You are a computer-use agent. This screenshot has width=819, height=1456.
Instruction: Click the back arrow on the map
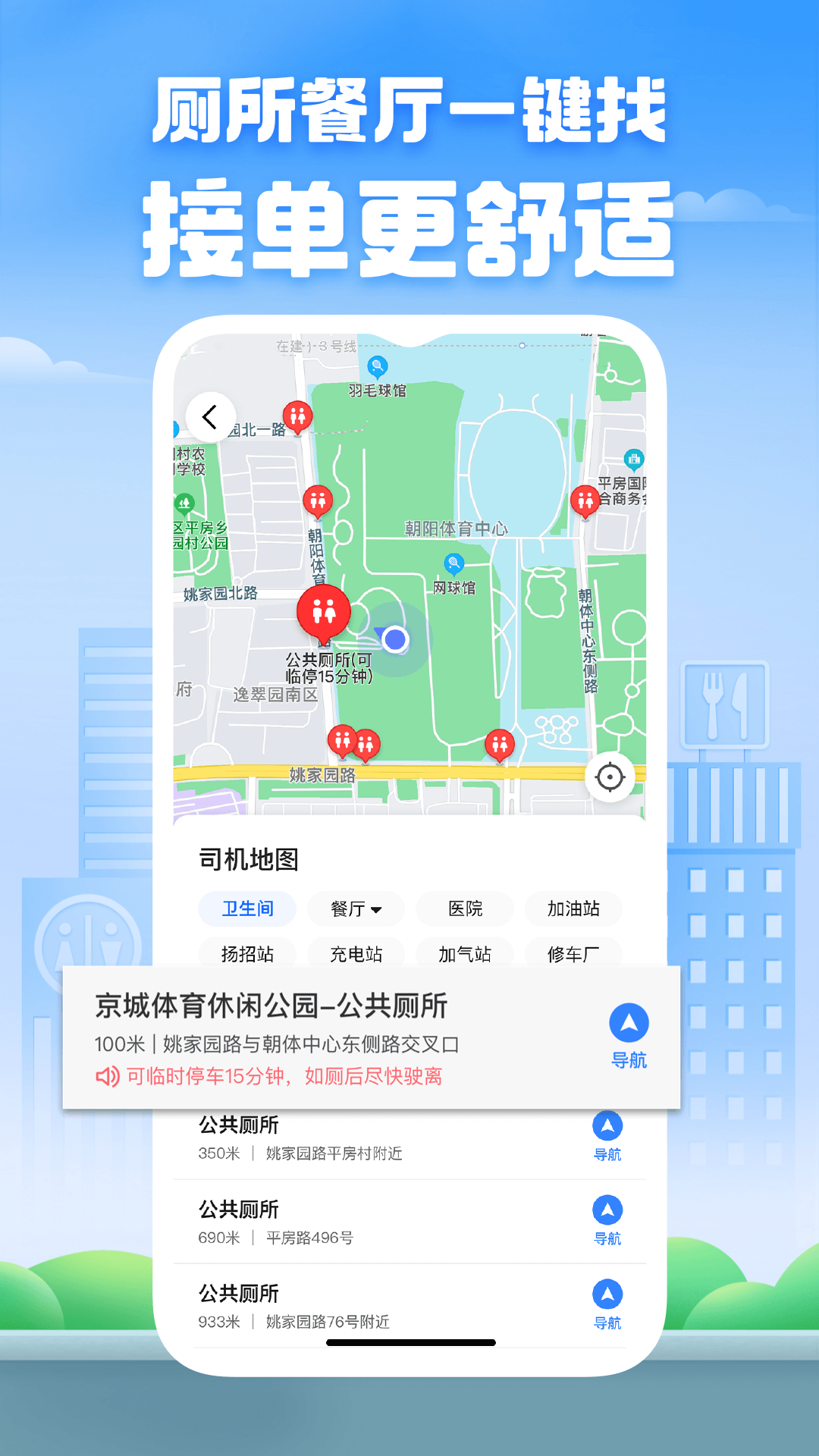pyautogui.click(x=210, y=416)
